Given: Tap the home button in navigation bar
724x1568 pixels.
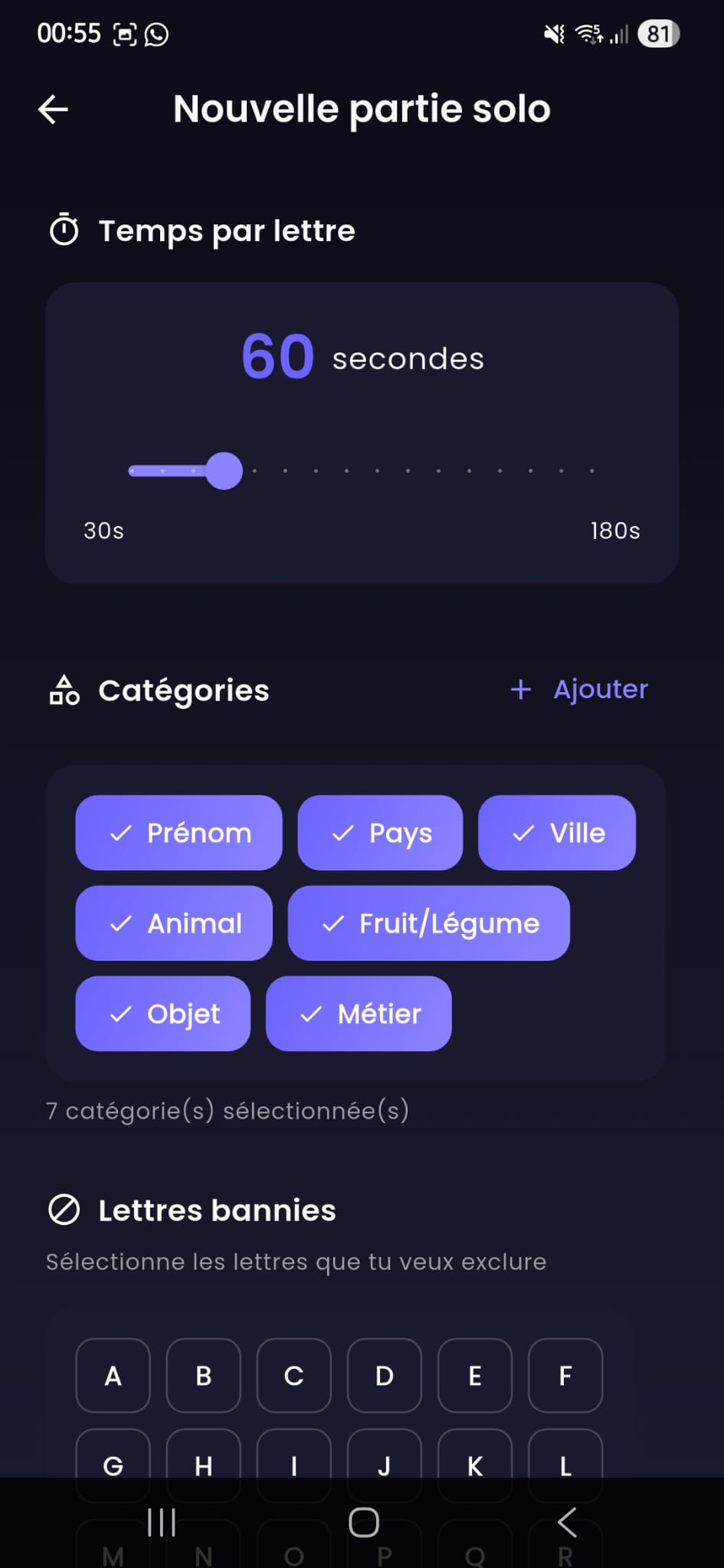Looking at the screenshot, I should coord(362,1523).
